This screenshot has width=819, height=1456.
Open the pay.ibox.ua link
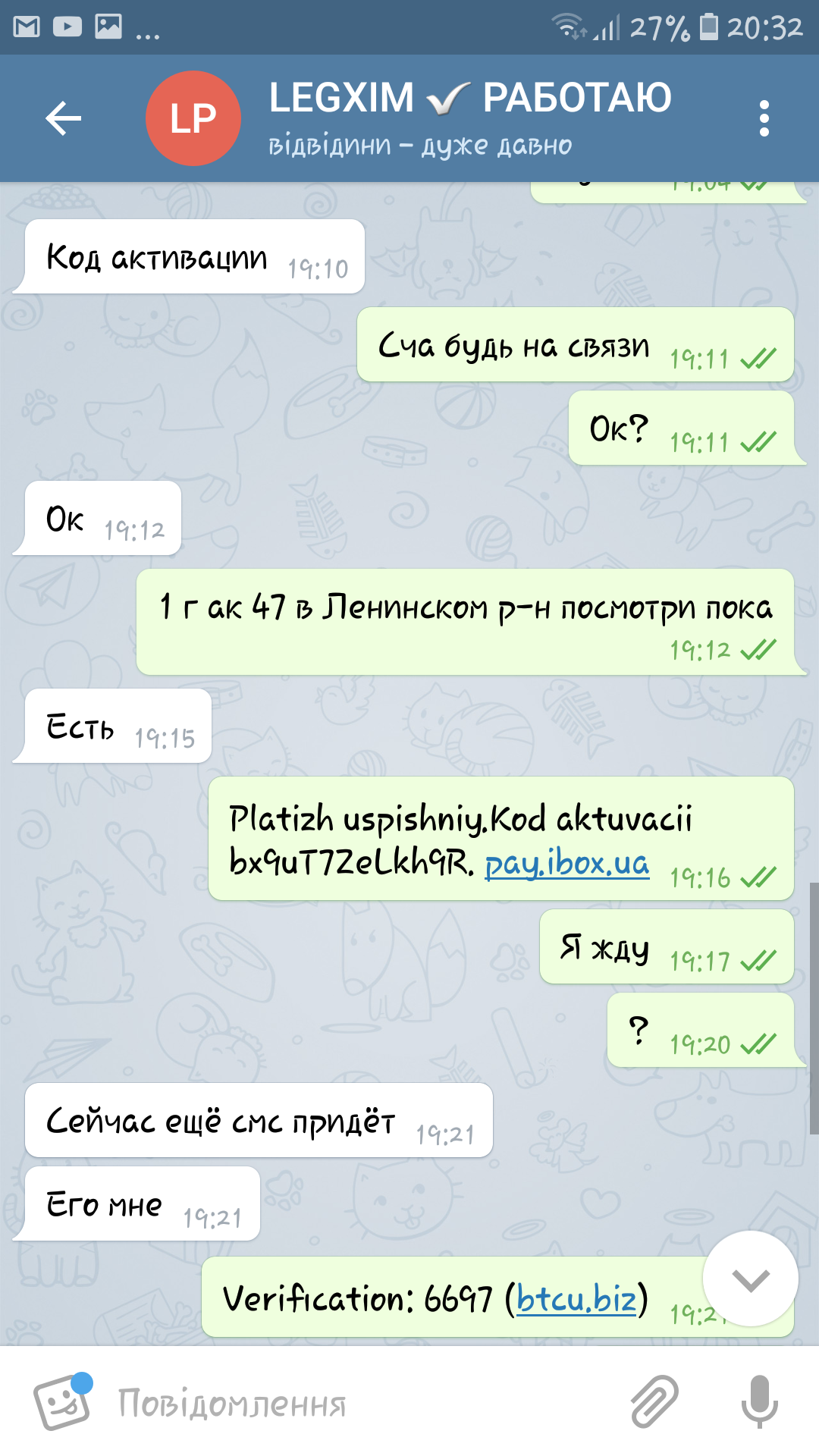tap(566, 863)
